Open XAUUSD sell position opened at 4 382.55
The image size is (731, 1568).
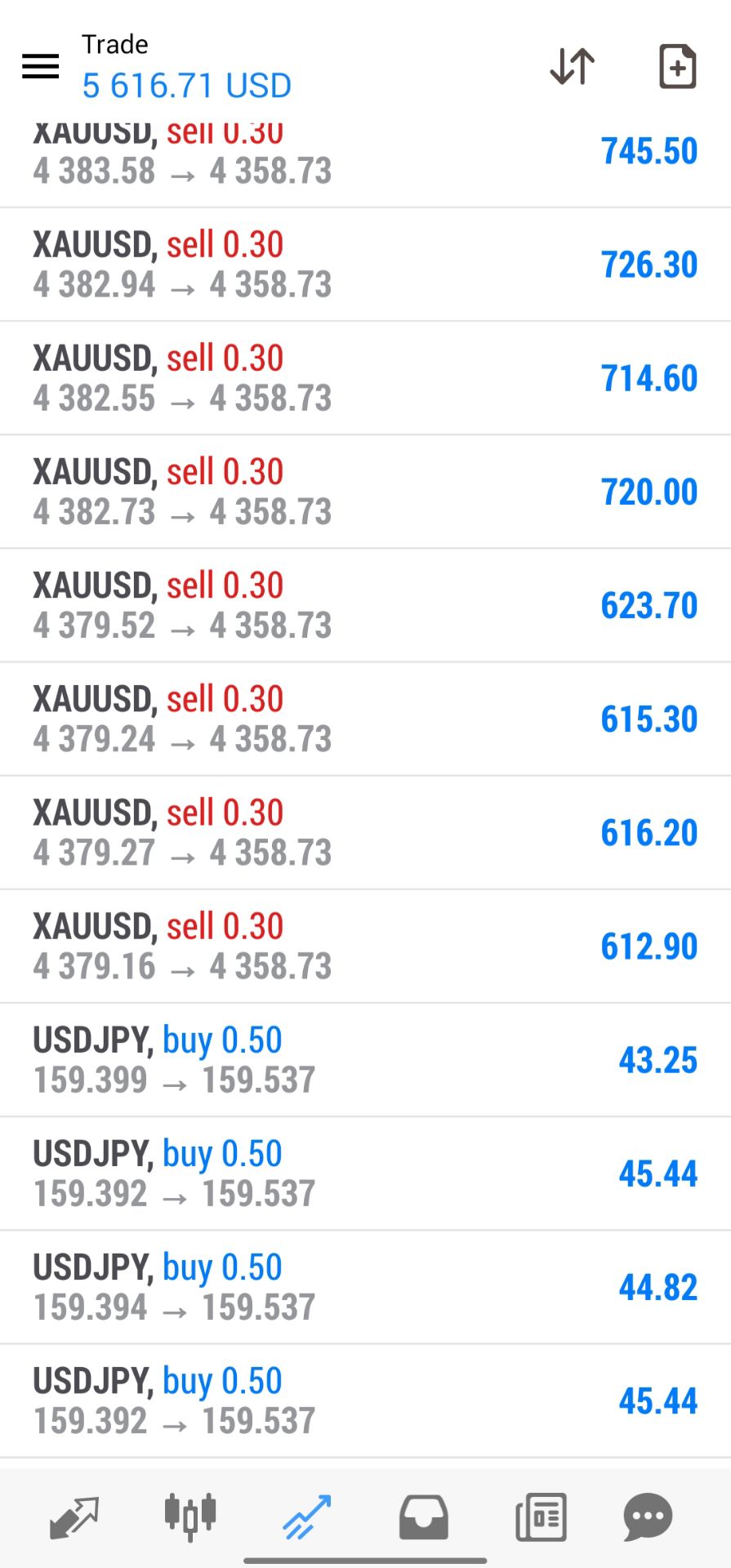click(x=365, y=378)
